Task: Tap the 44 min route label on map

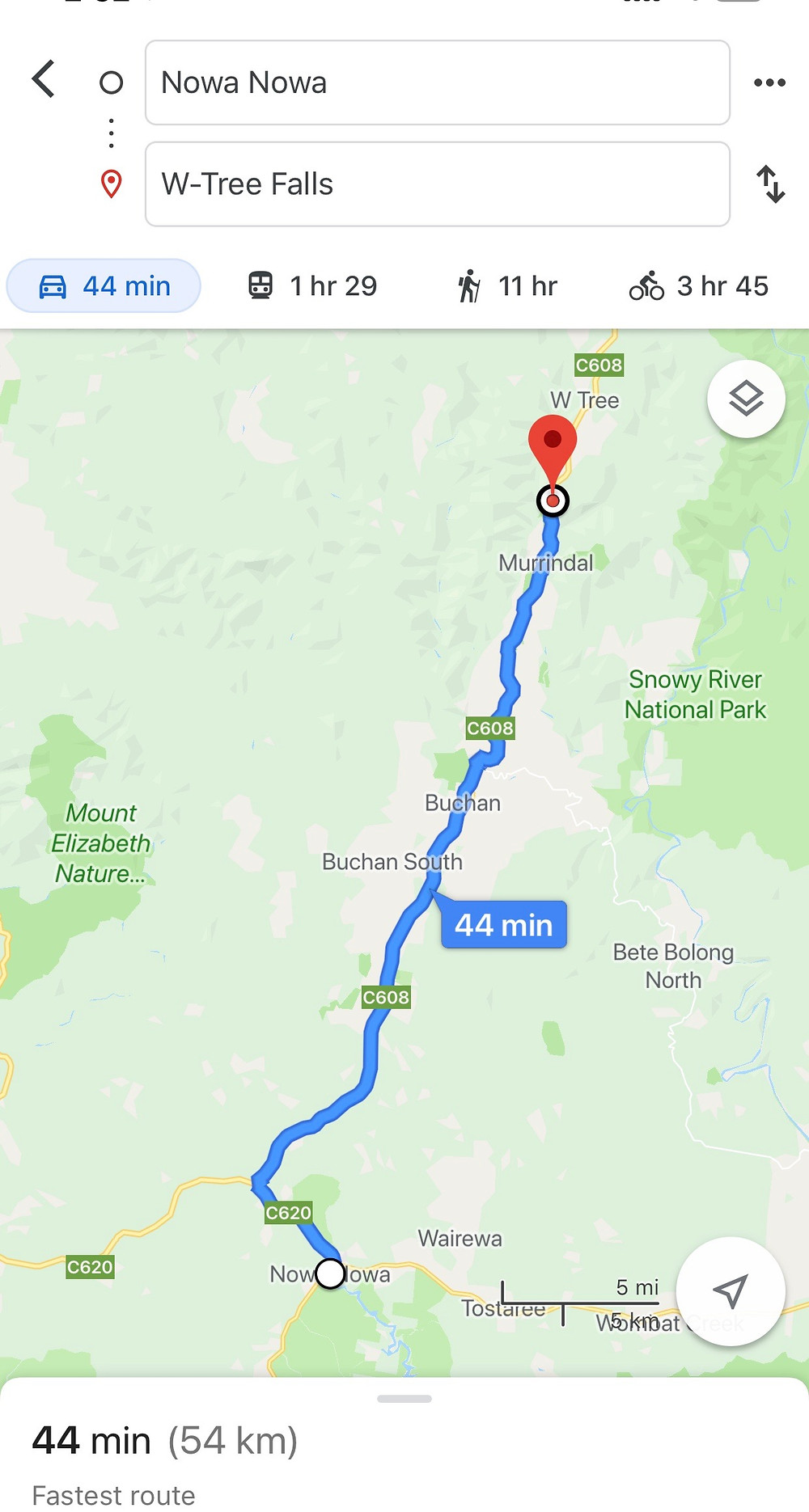Action: tap(503, 924)
